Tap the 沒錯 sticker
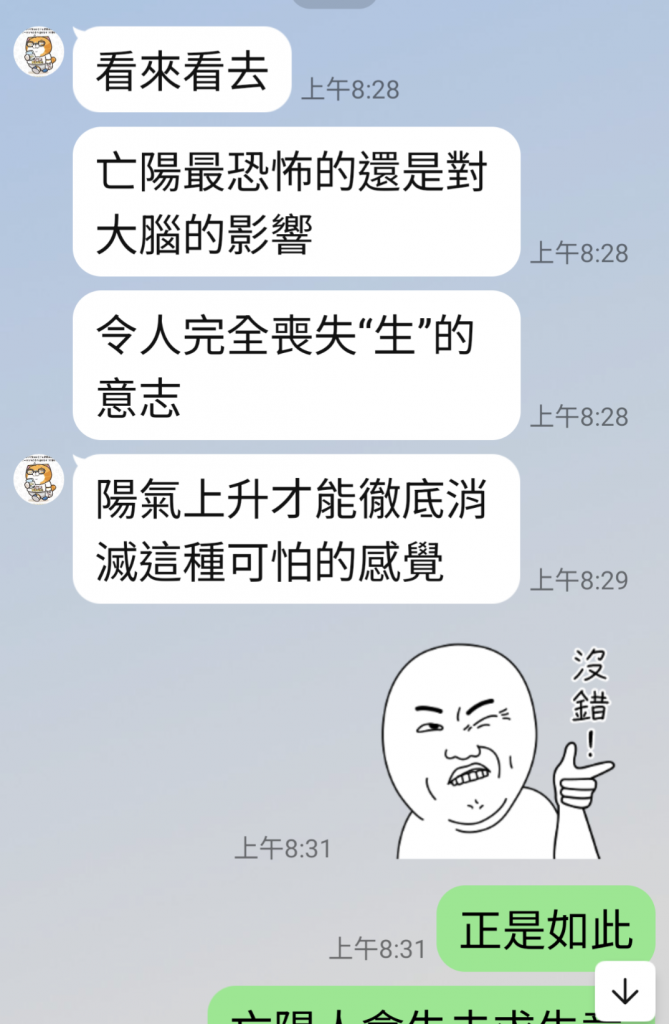Image resolution: width=669 pixels, height=1024 pixels. click(x=495, y=752)
